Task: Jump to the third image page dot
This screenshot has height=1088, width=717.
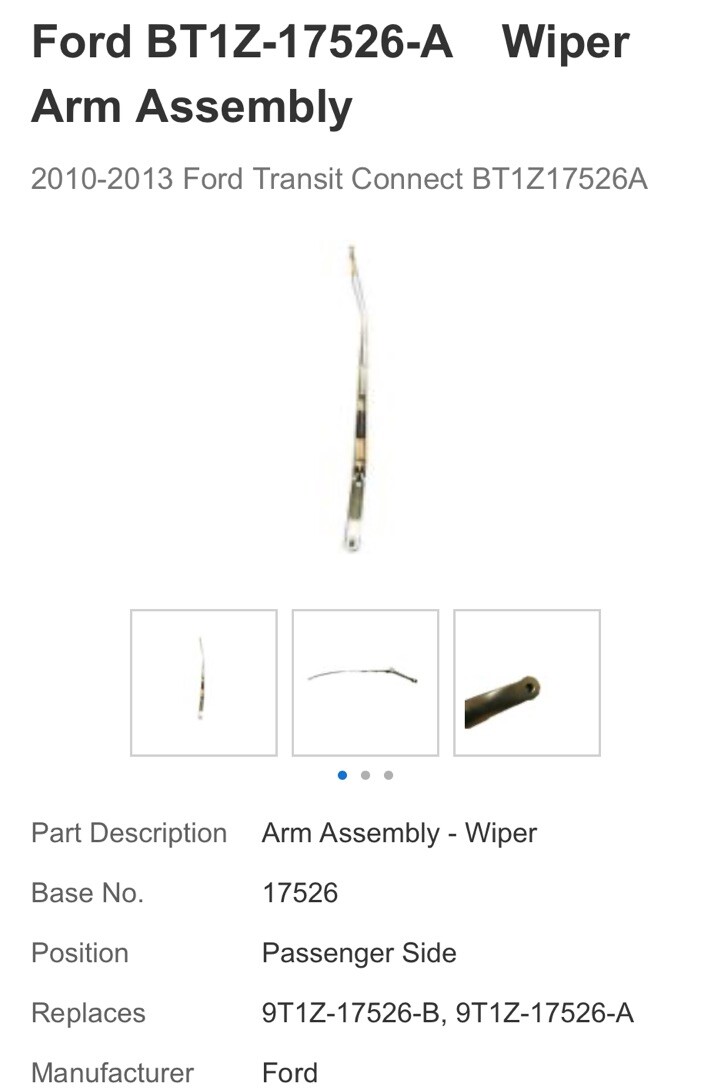Action: pos(388,775)
